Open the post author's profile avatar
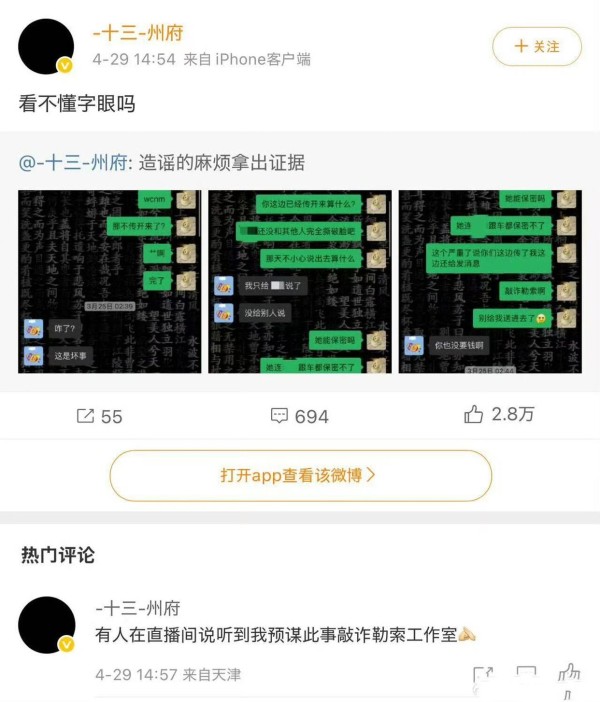Viewport: 600px width, 702px height. 46,46
